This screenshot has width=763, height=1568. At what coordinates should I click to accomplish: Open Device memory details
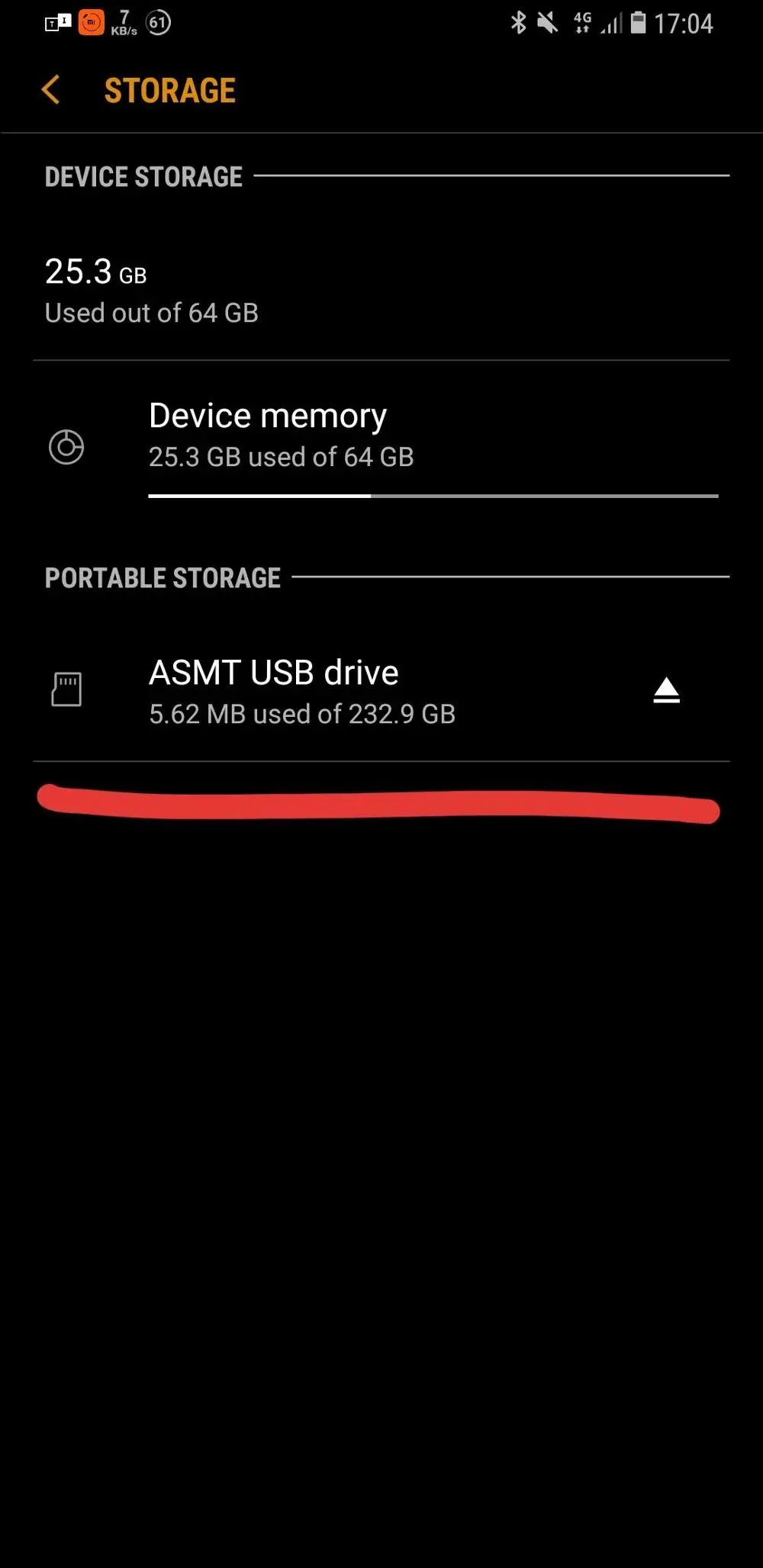point(381,447)
